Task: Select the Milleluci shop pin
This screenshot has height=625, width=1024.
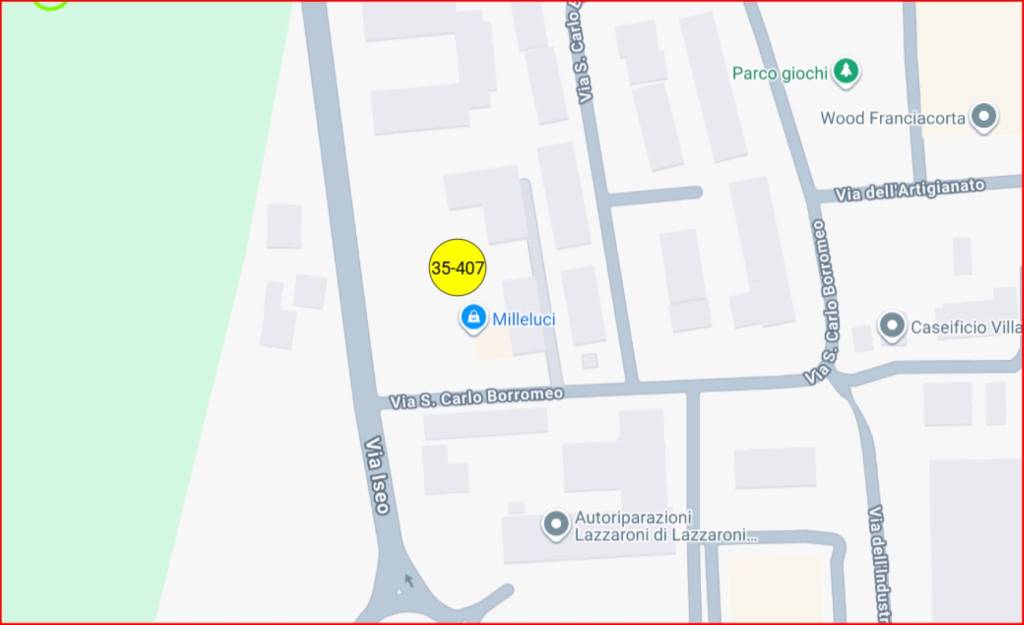Action: point(473,319)
